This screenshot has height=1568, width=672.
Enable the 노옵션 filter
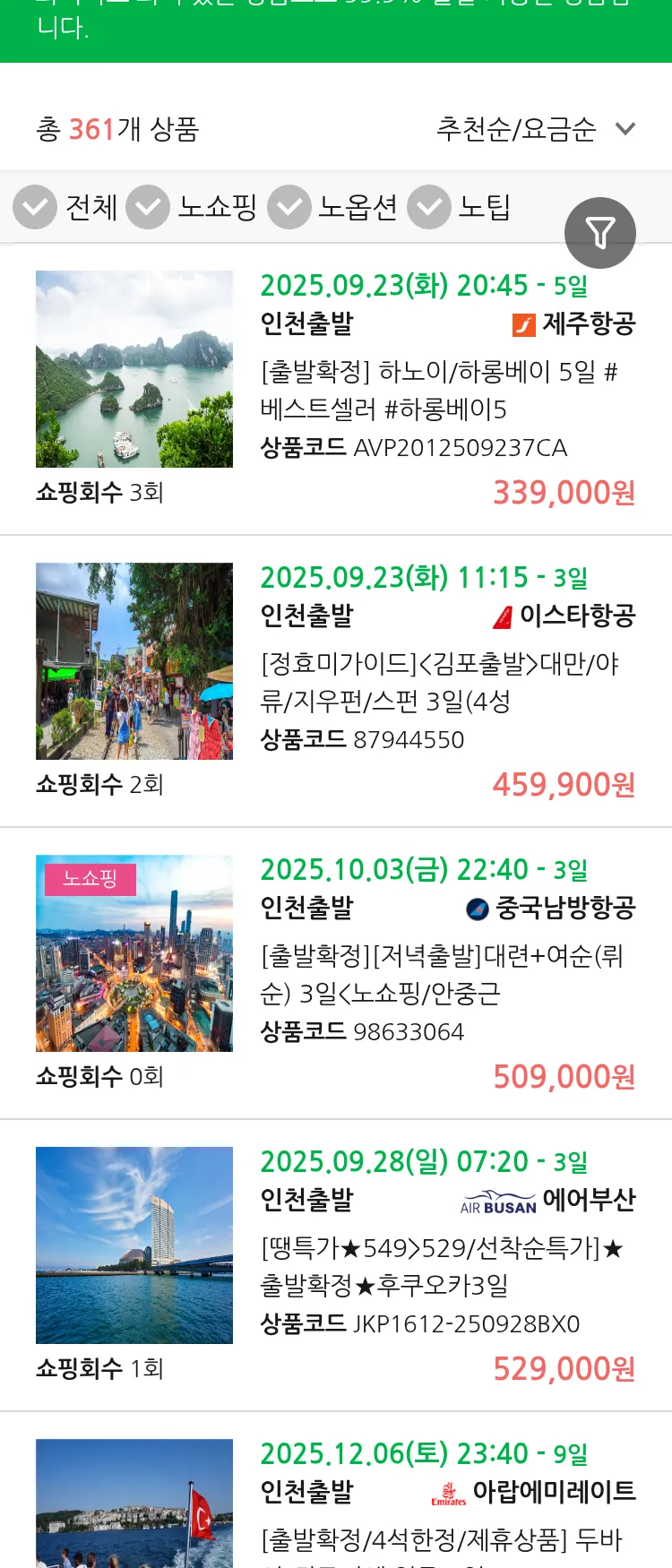tap(287, 207)
